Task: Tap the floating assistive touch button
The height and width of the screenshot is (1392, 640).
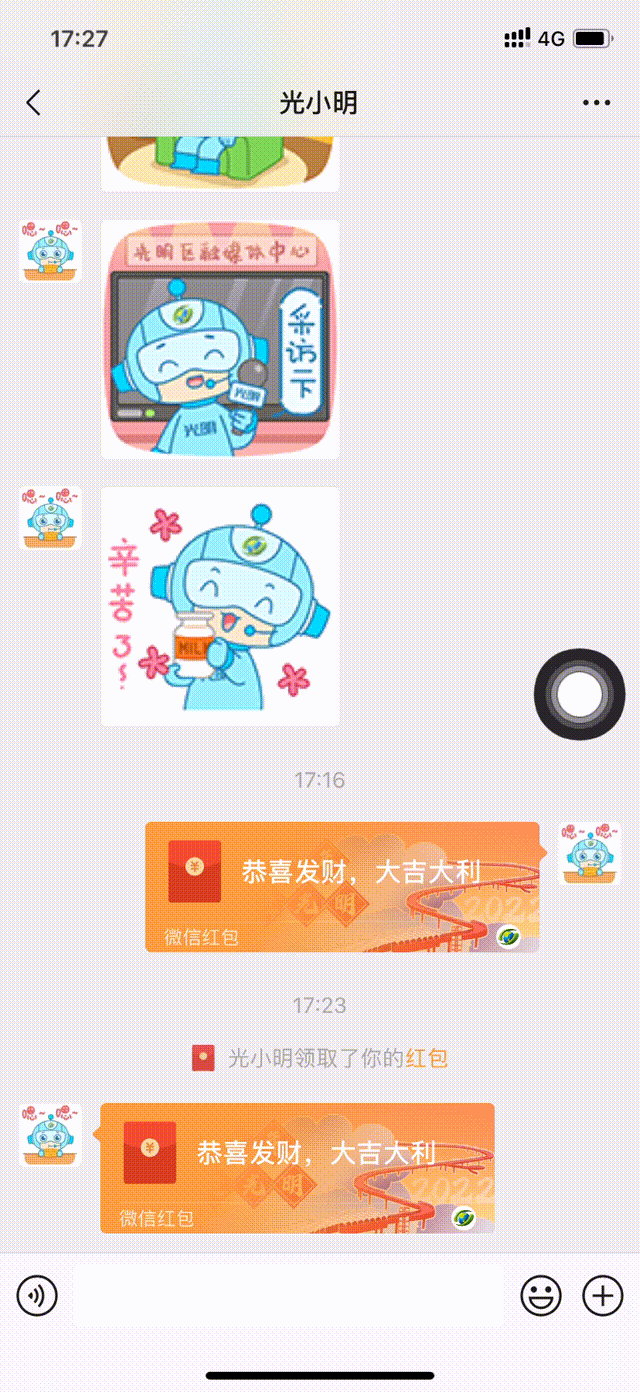Action: 580,694
